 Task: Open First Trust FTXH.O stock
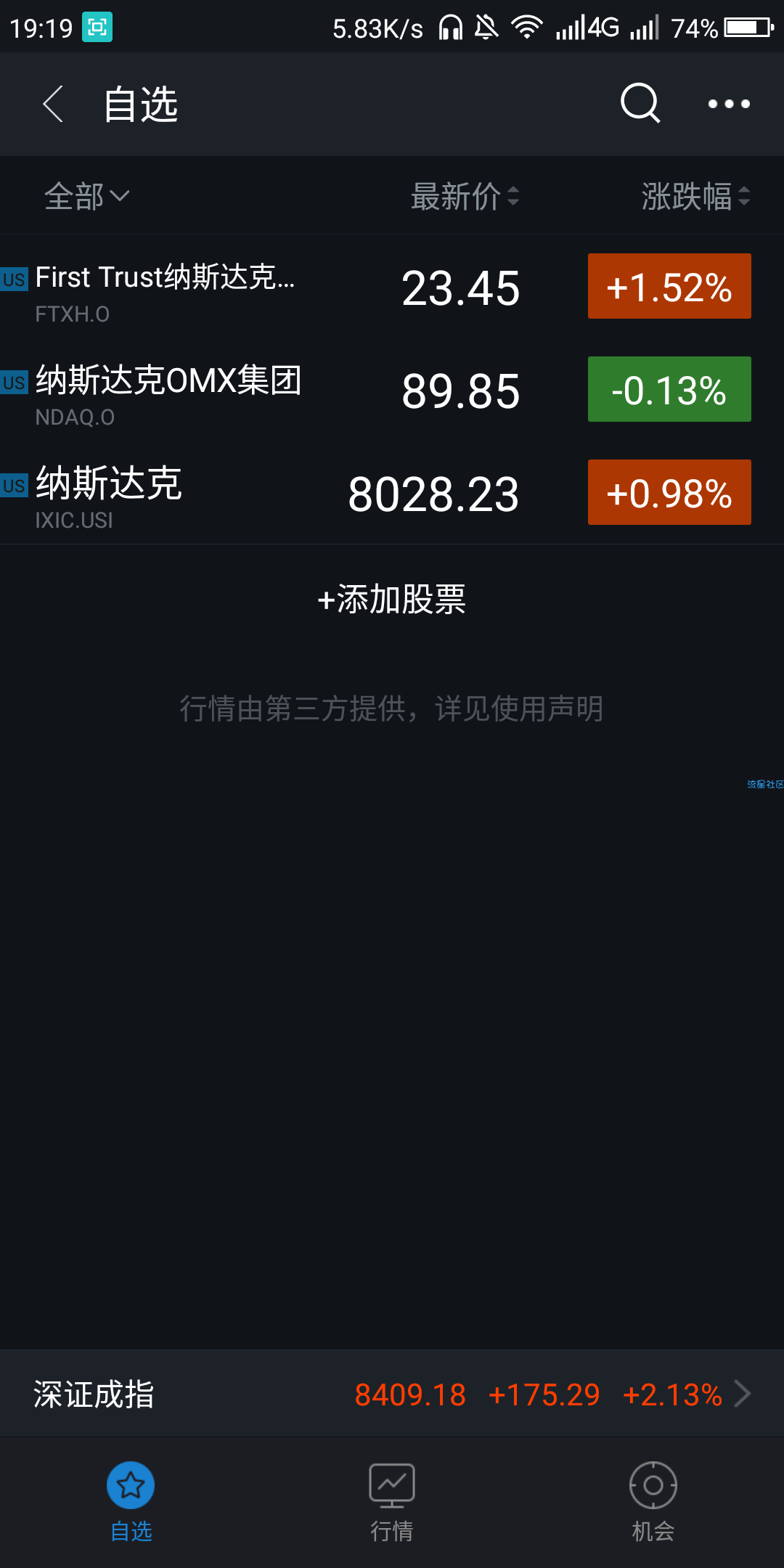click(x=392, y=287)
